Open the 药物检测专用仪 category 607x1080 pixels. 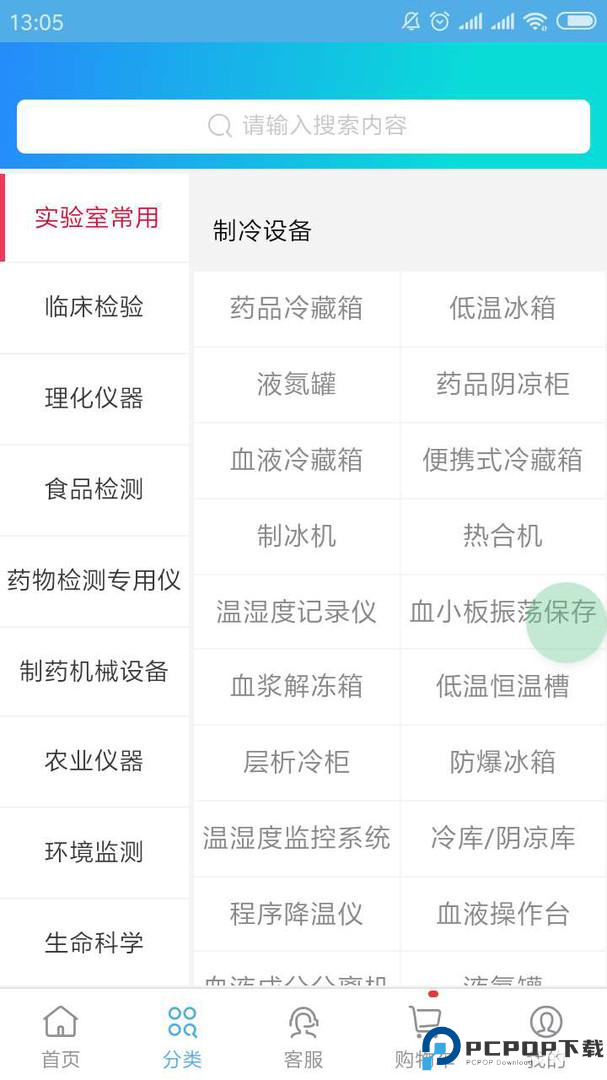pos(94,580)
